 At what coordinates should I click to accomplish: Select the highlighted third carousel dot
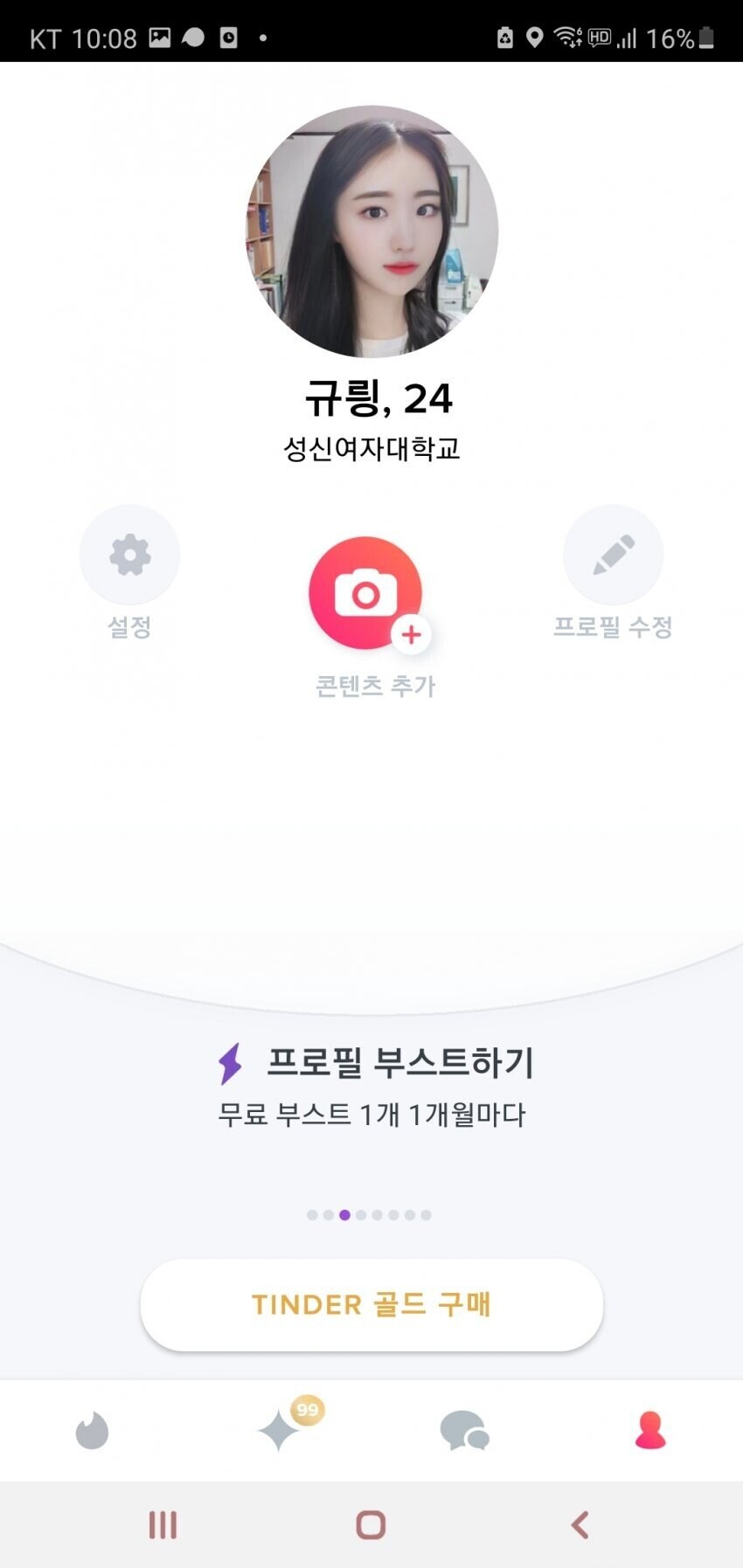point(343,1212)
